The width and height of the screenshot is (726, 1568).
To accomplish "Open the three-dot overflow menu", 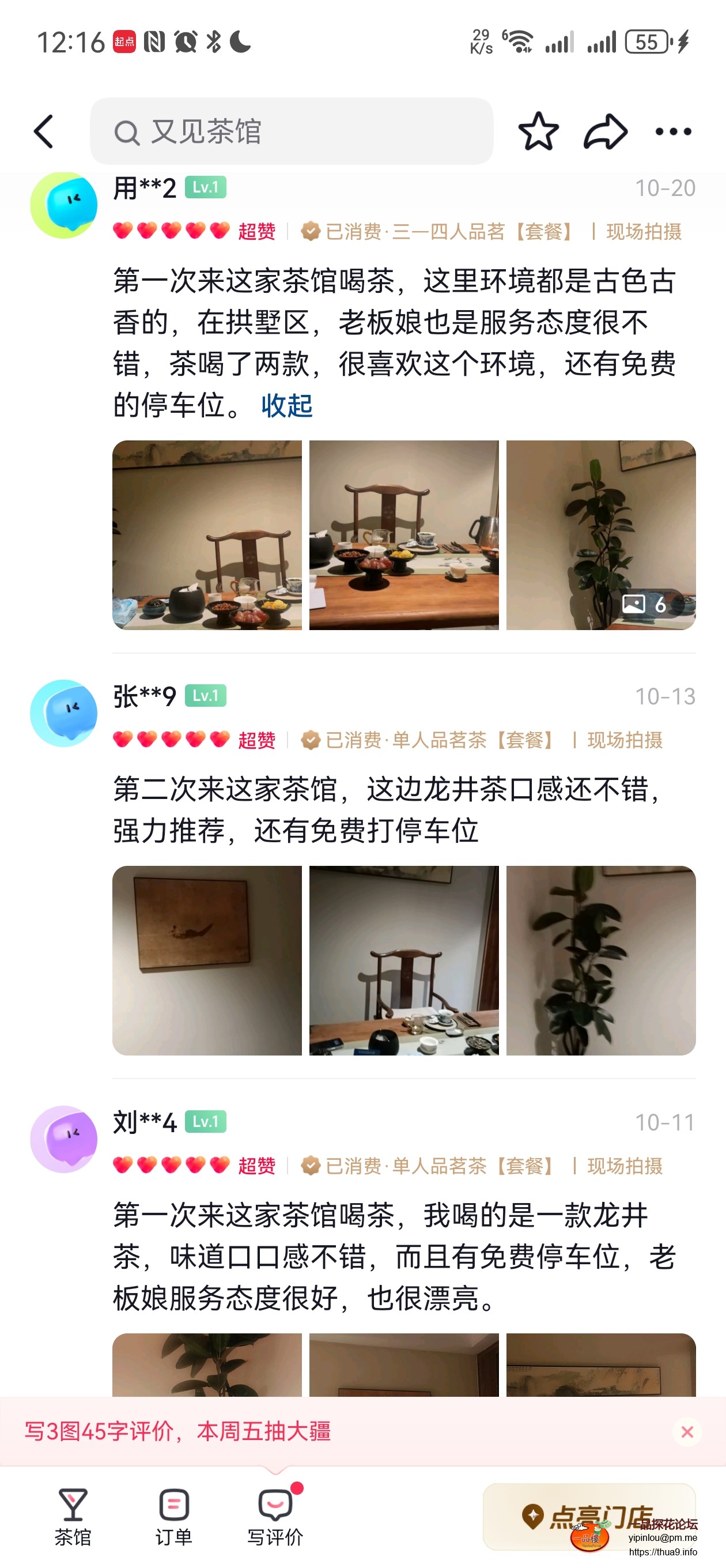I will tap(672, 131).
